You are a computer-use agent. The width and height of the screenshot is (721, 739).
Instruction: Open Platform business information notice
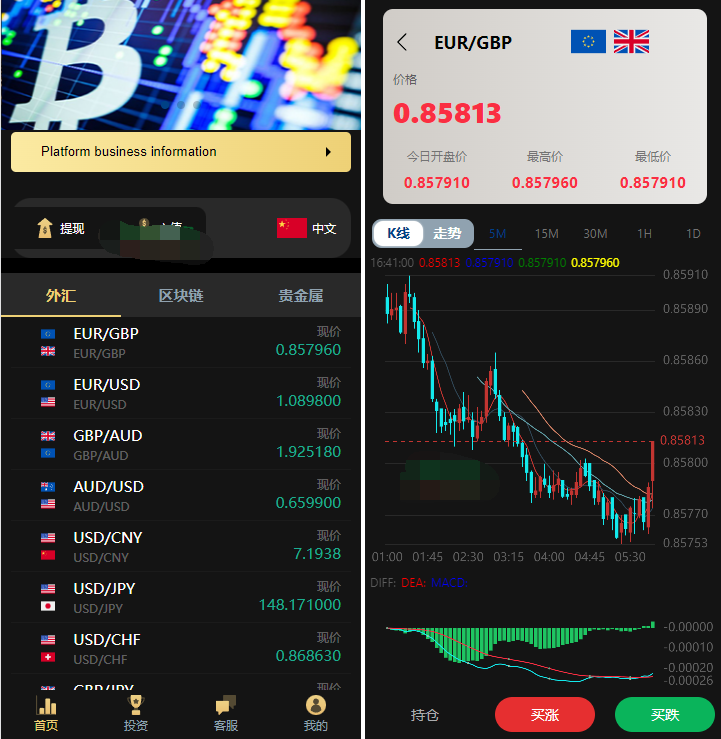click(181, 152)
